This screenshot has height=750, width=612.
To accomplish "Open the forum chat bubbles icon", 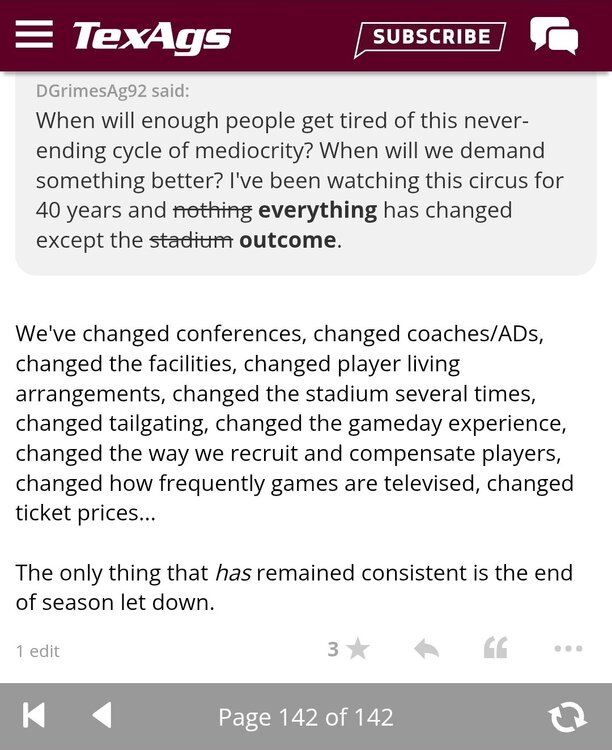I will coord(553,36).
